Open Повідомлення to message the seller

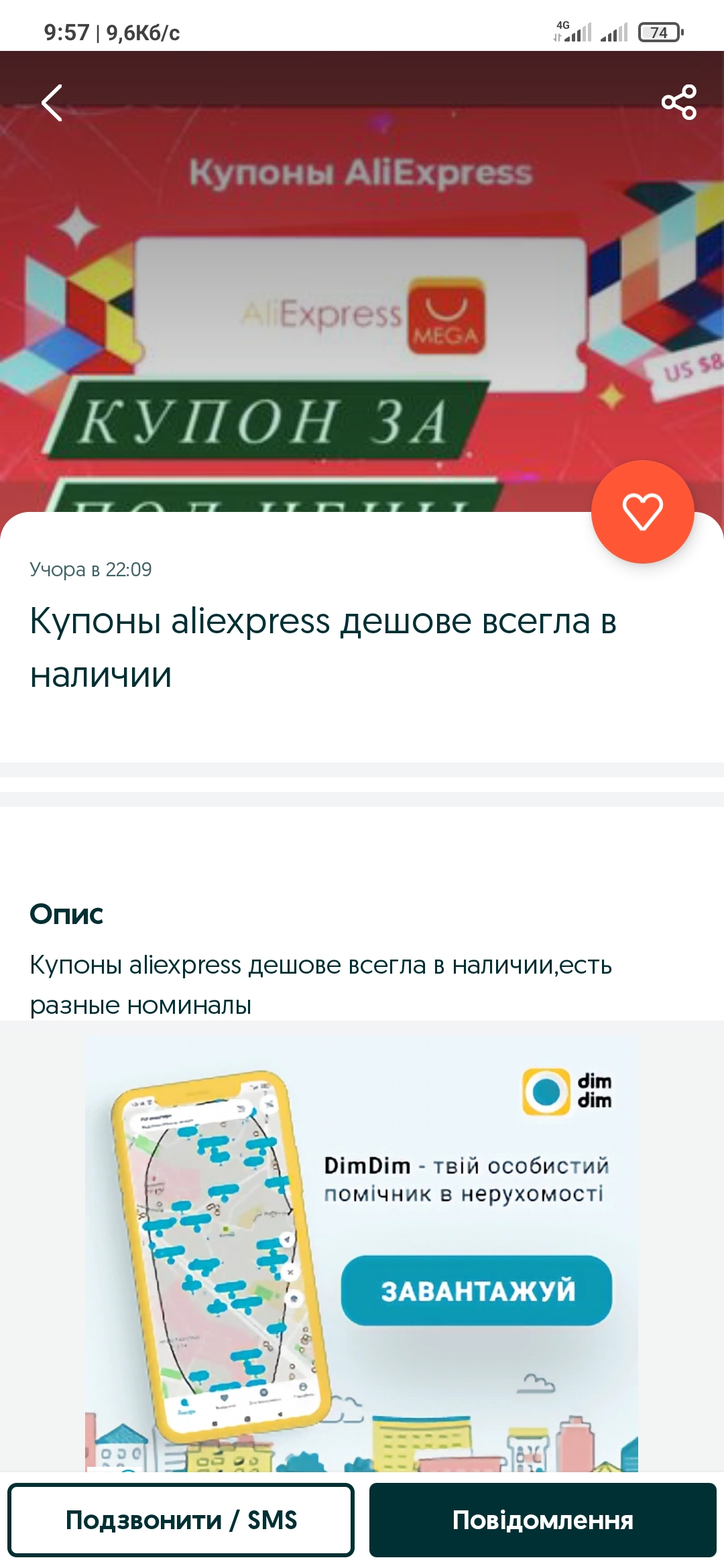tap(543, 1520)
